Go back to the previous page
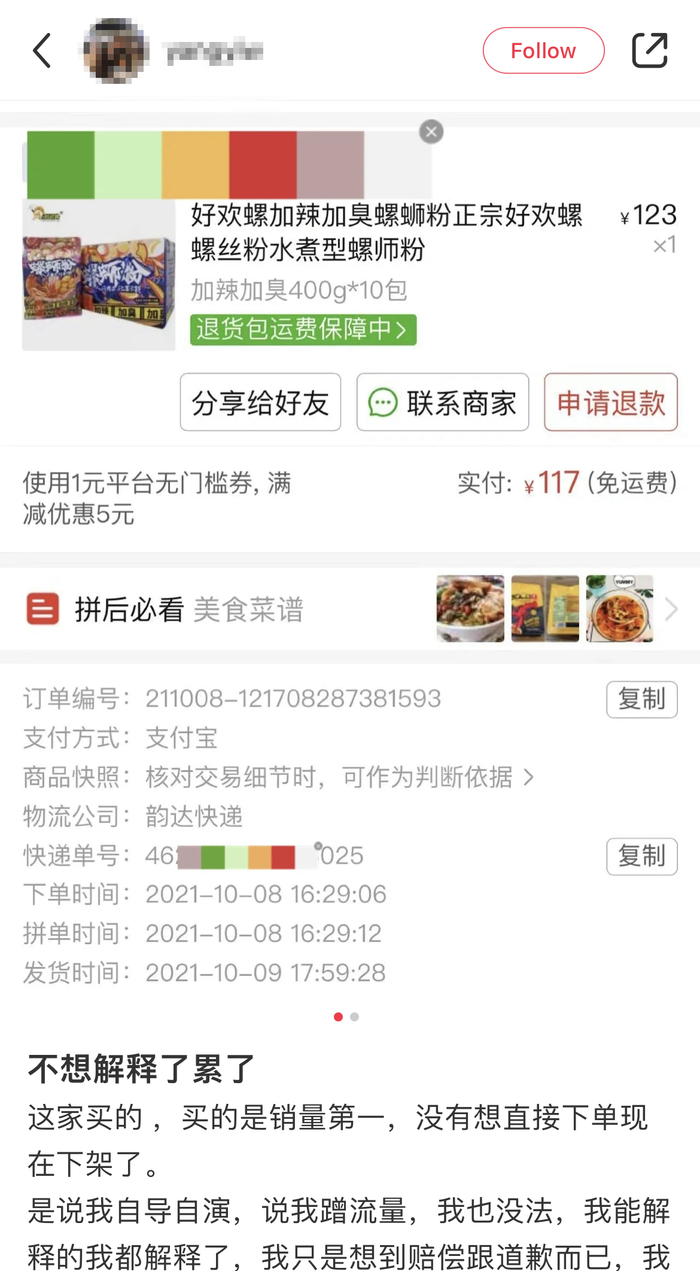700x1271 pixels. pos(42,51)
